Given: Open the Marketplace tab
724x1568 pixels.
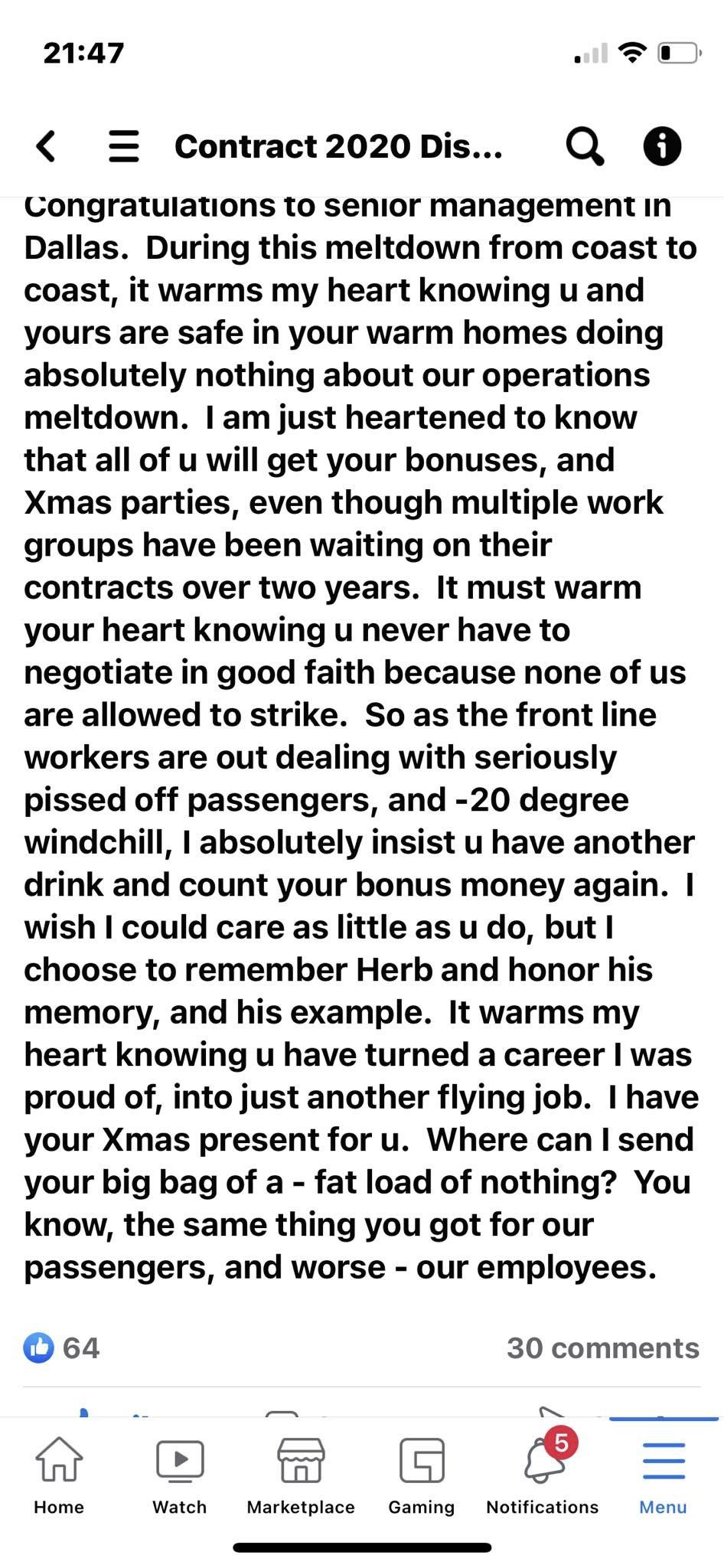Looking at the screenshot, I should (x=301, y=1475).
